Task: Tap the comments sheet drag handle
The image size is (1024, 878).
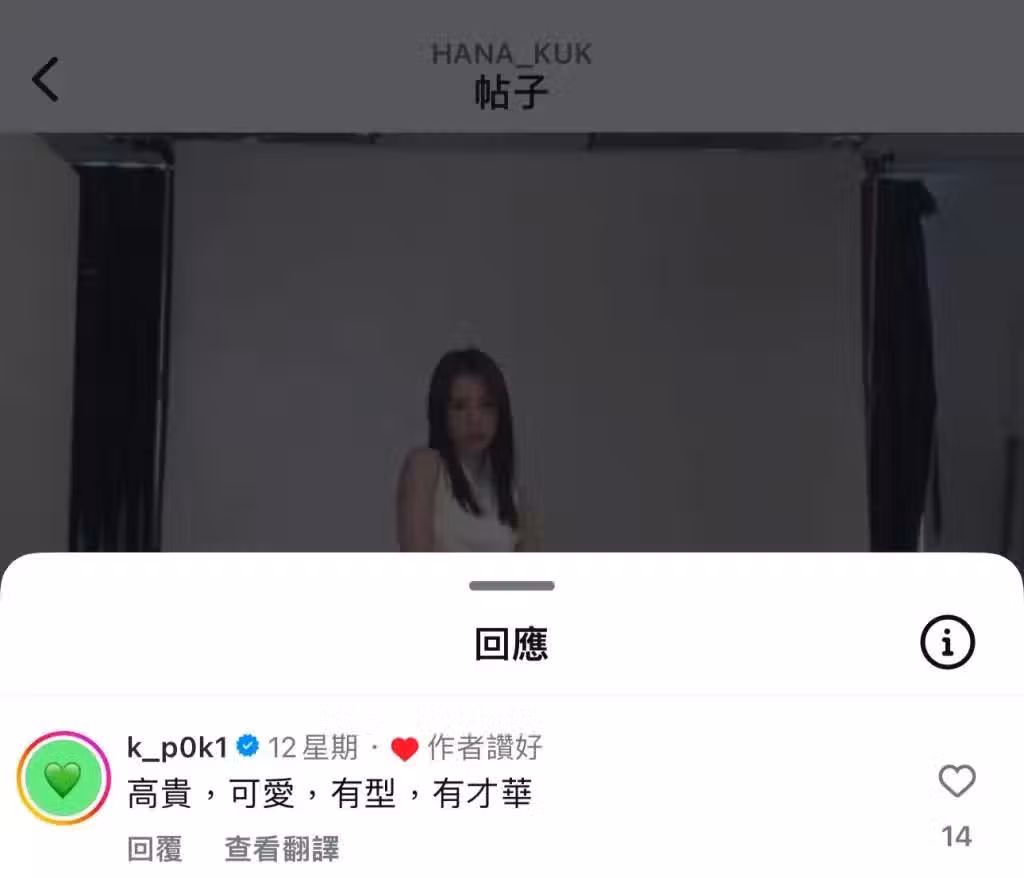Action: pyautogui.click(x=511, y=585)
